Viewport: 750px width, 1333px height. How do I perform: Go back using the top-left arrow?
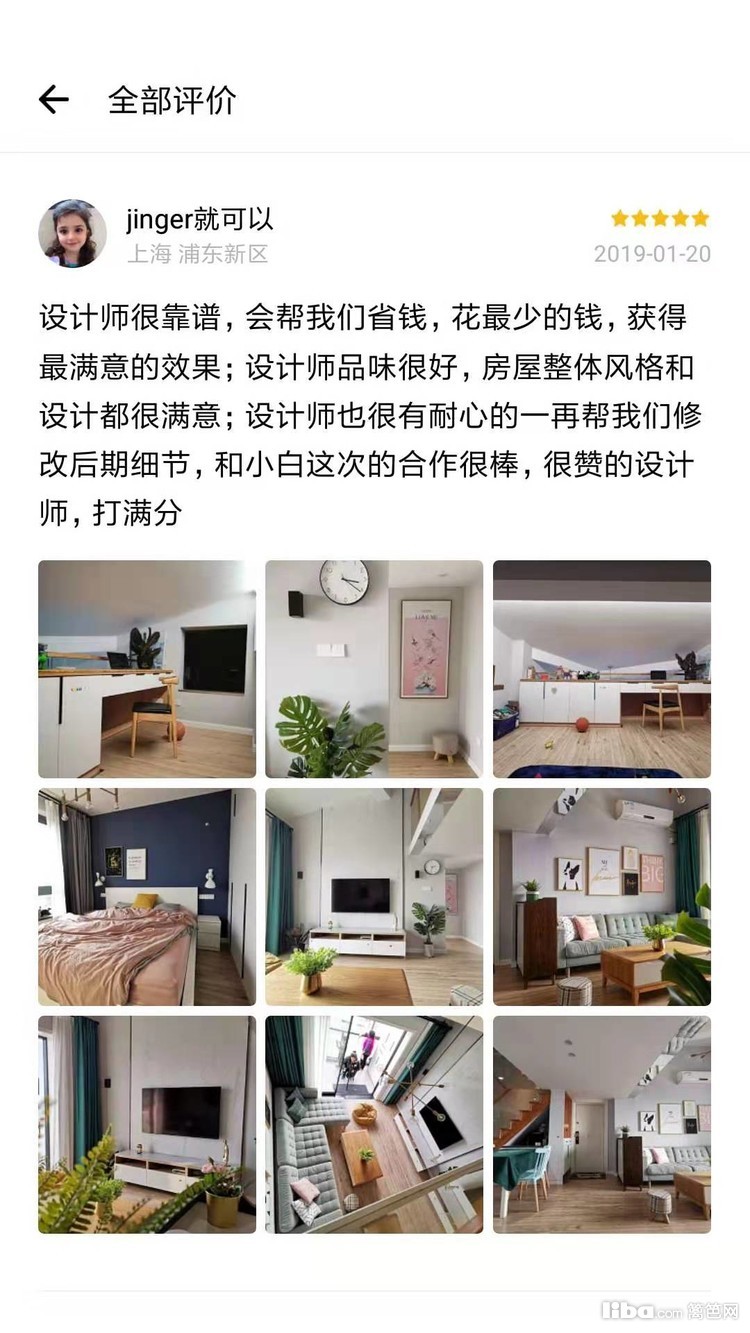[x=54, y=99]
